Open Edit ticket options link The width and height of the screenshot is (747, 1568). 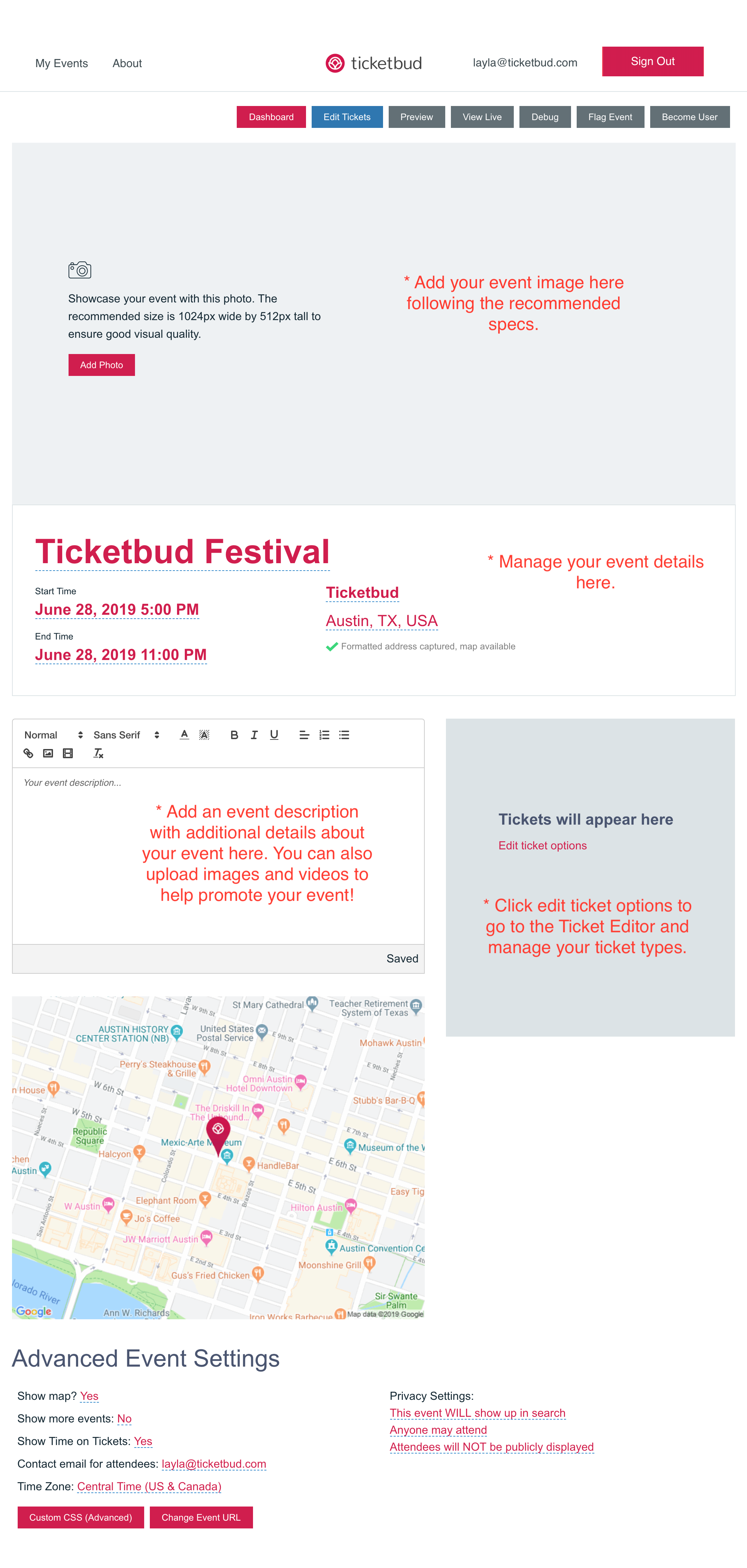542,845
